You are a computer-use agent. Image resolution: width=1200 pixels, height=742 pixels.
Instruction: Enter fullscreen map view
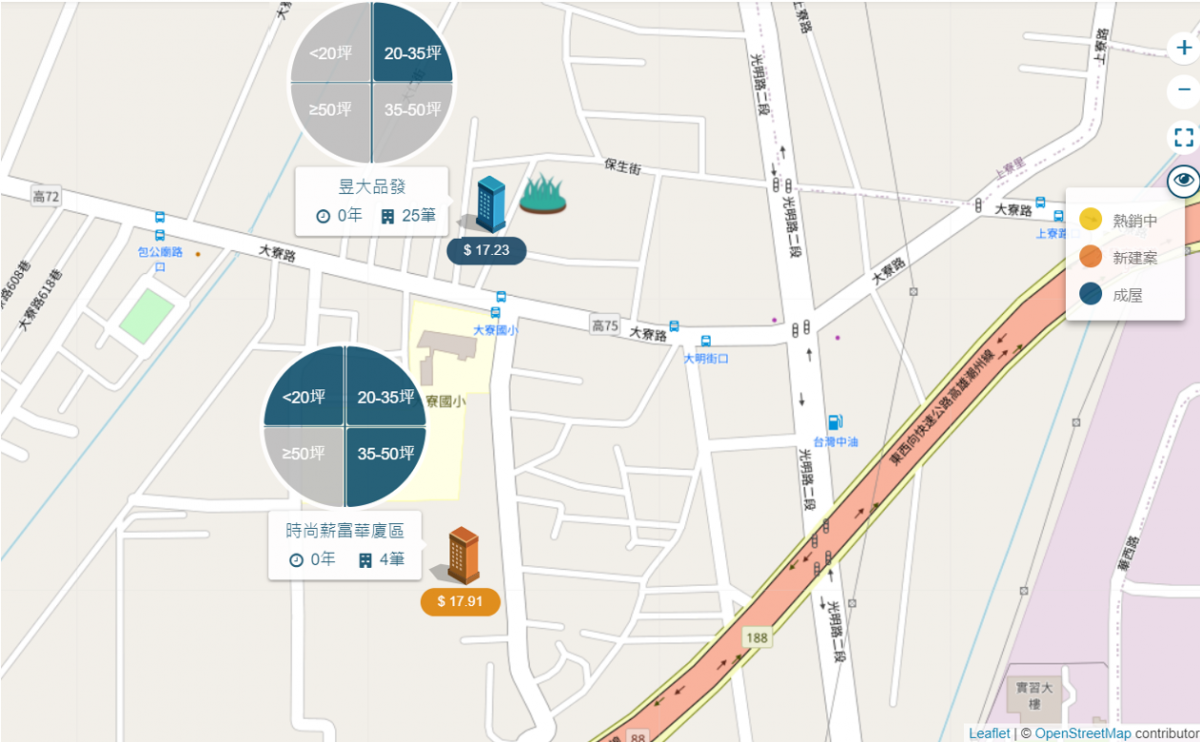(1184, 138)
